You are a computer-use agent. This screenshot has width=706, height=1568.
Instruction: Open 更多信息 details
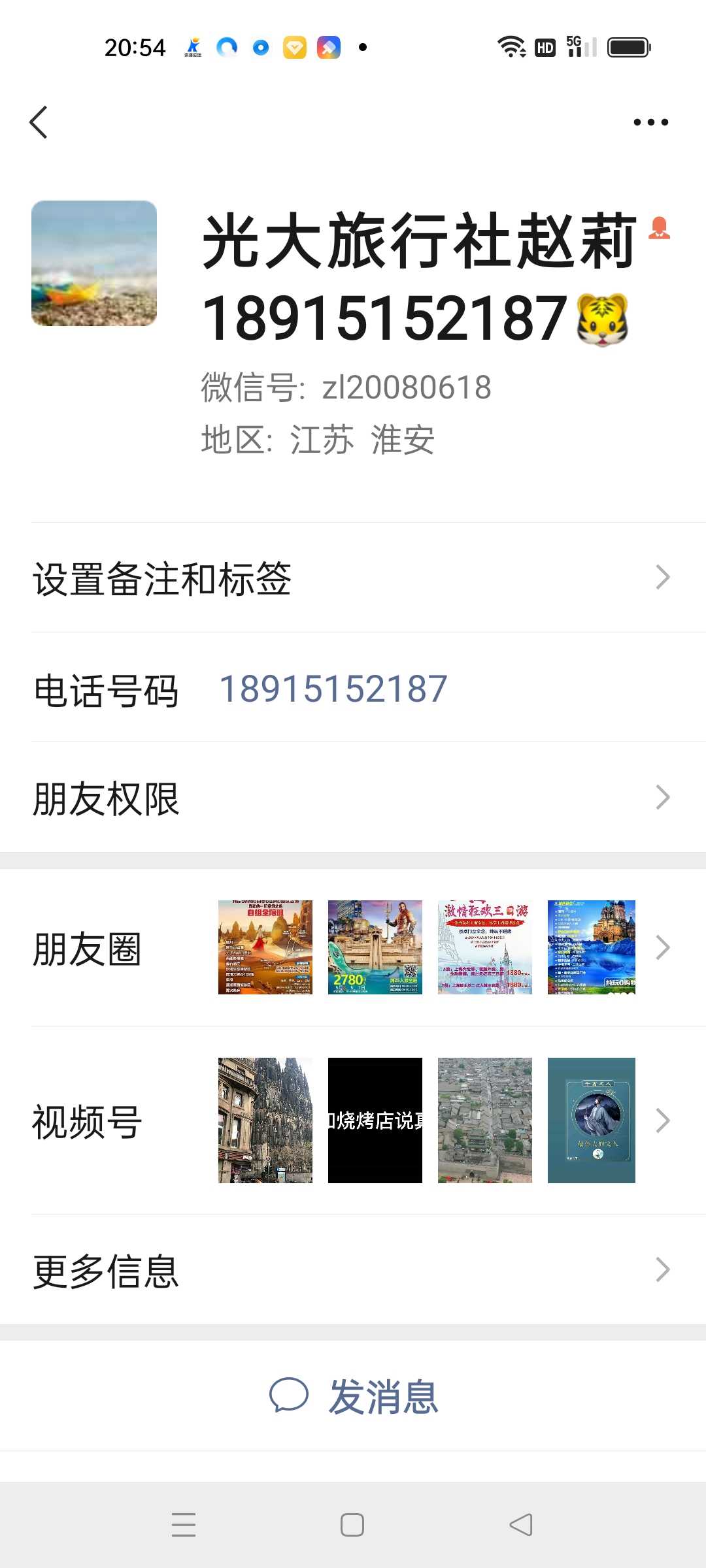click(x=353, y=1270)
